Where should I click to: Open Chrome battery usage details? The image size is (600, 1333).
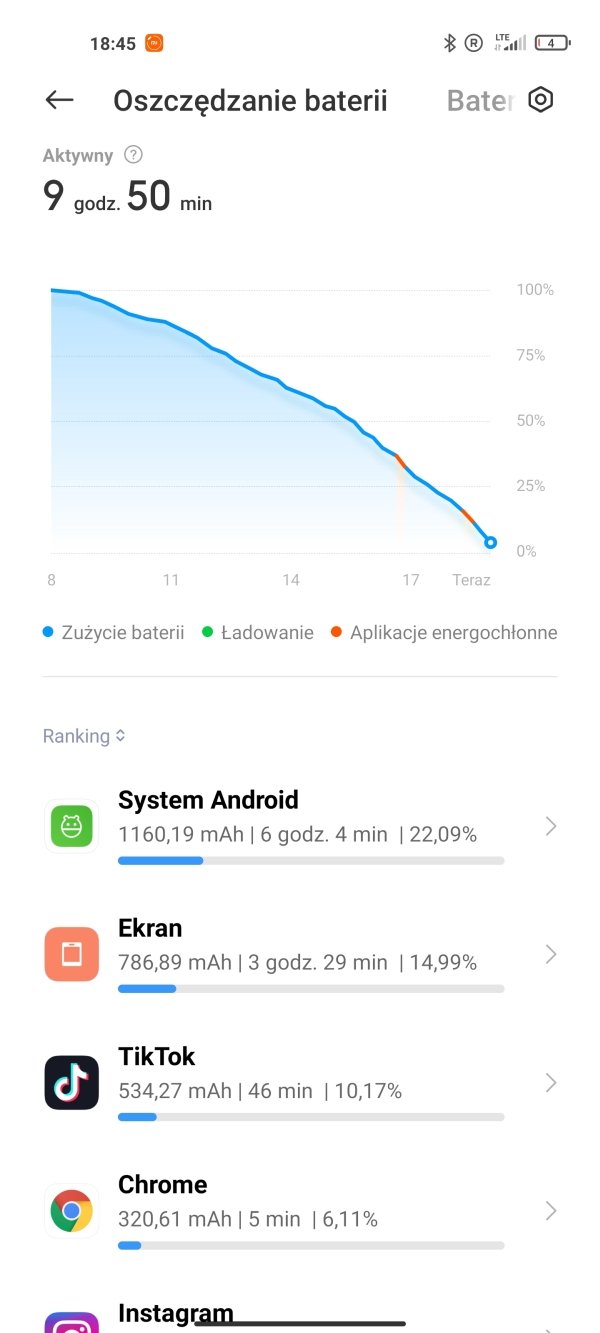click(x=300, y=1211)
